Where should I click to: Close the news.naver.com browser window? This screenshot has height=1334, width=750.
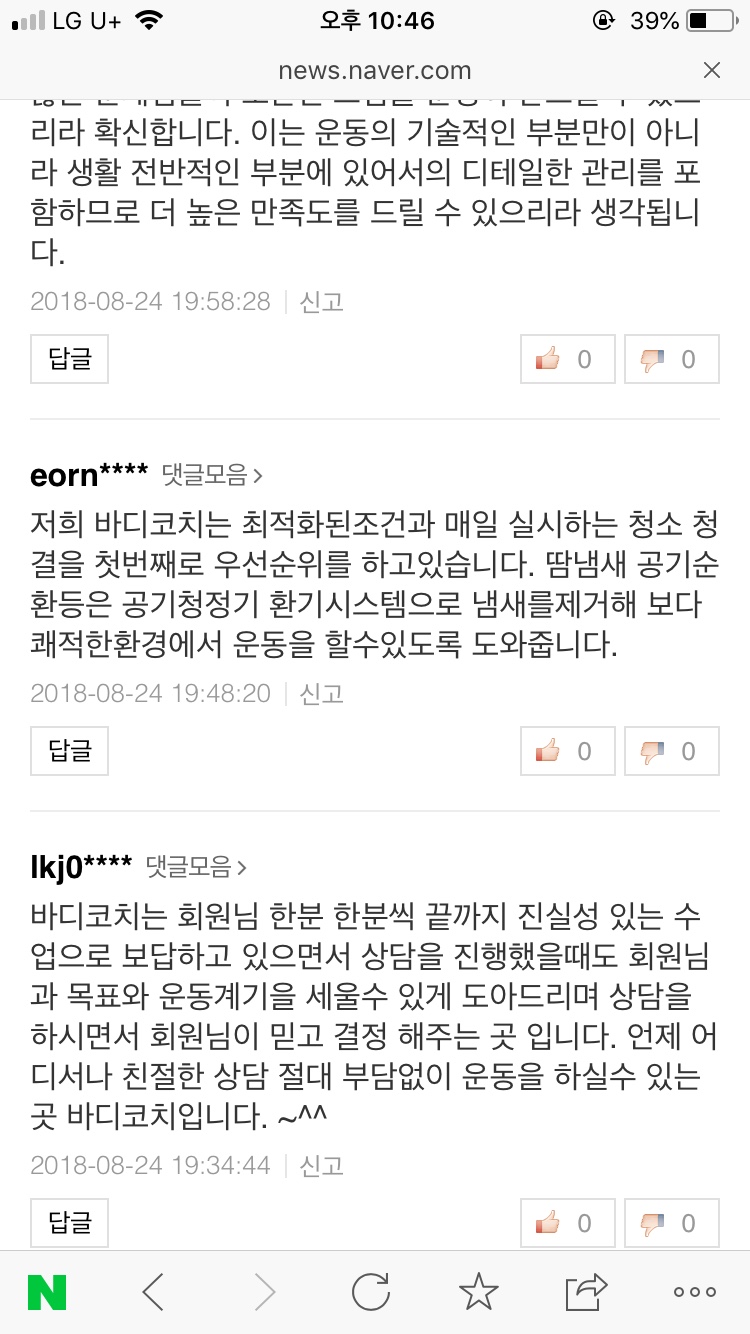coord(711,70)
